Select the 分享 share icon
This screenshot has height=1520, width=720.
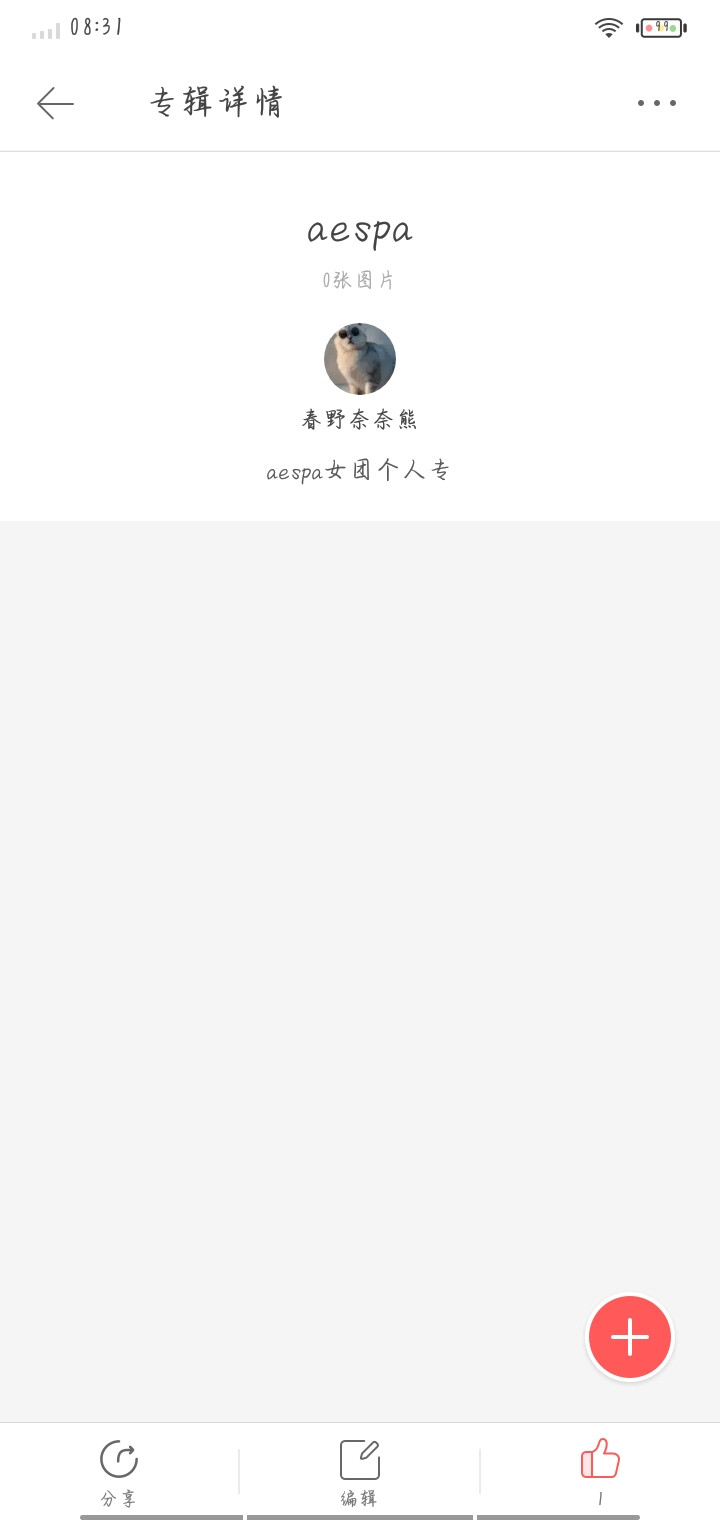pos(118,1459)
